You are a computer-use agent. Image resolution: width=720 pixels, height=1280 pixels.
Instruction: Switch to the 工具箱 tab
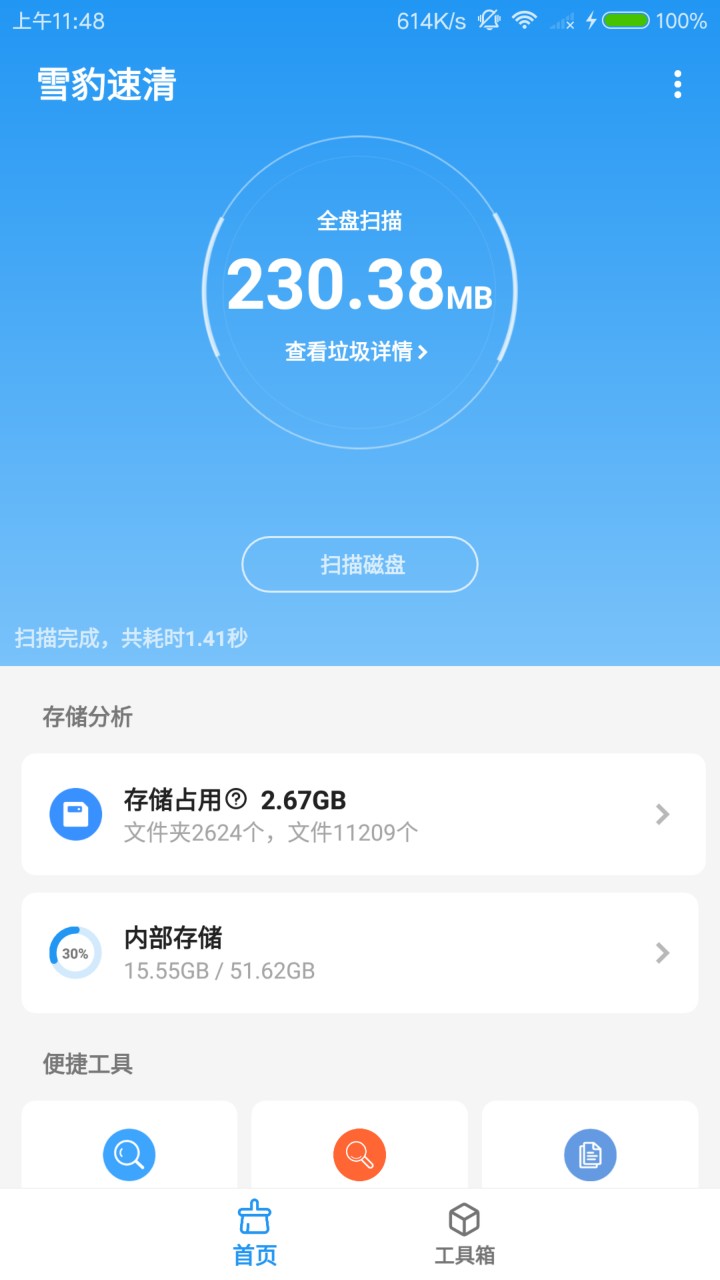click(463, 1231)
